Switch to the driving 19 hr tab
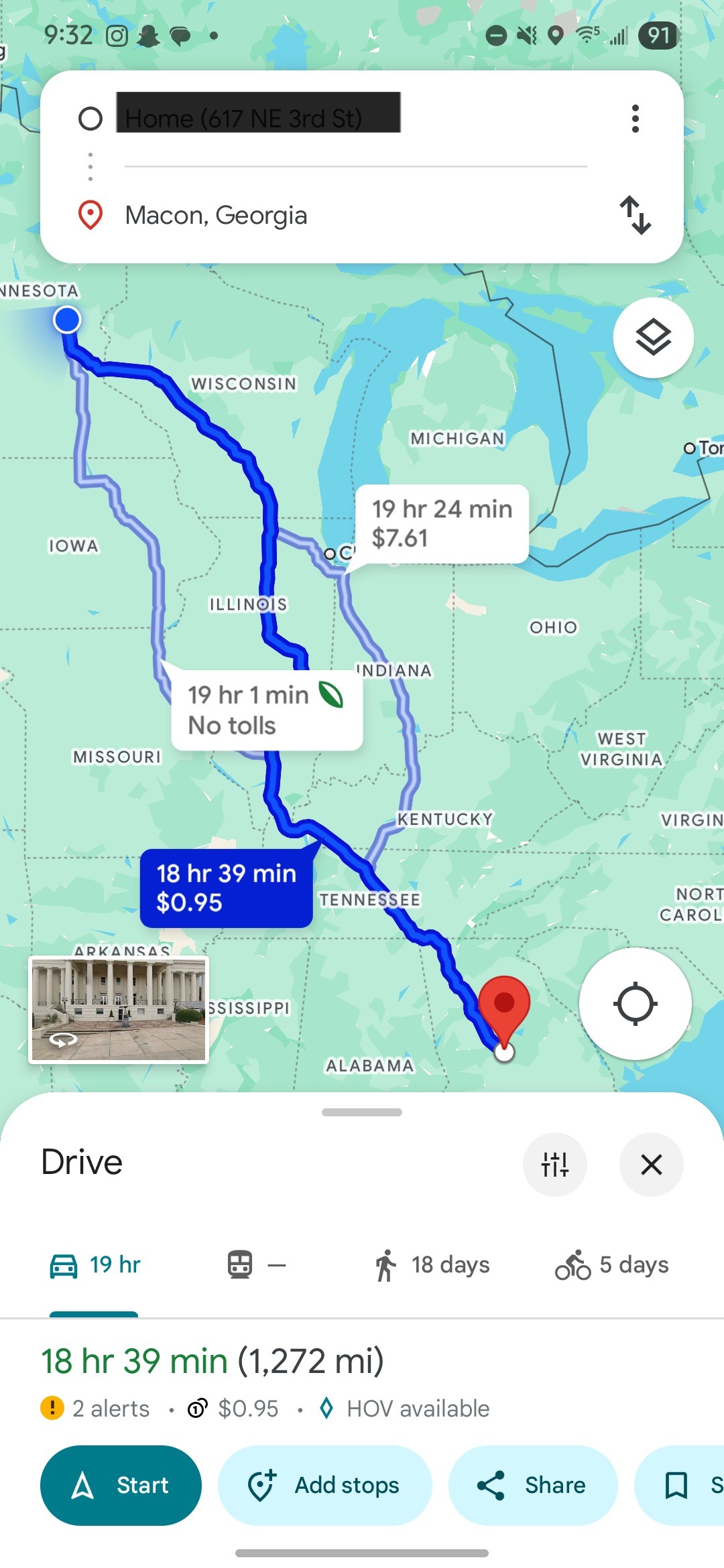The image size is (724, 1568). (95, 1265)
